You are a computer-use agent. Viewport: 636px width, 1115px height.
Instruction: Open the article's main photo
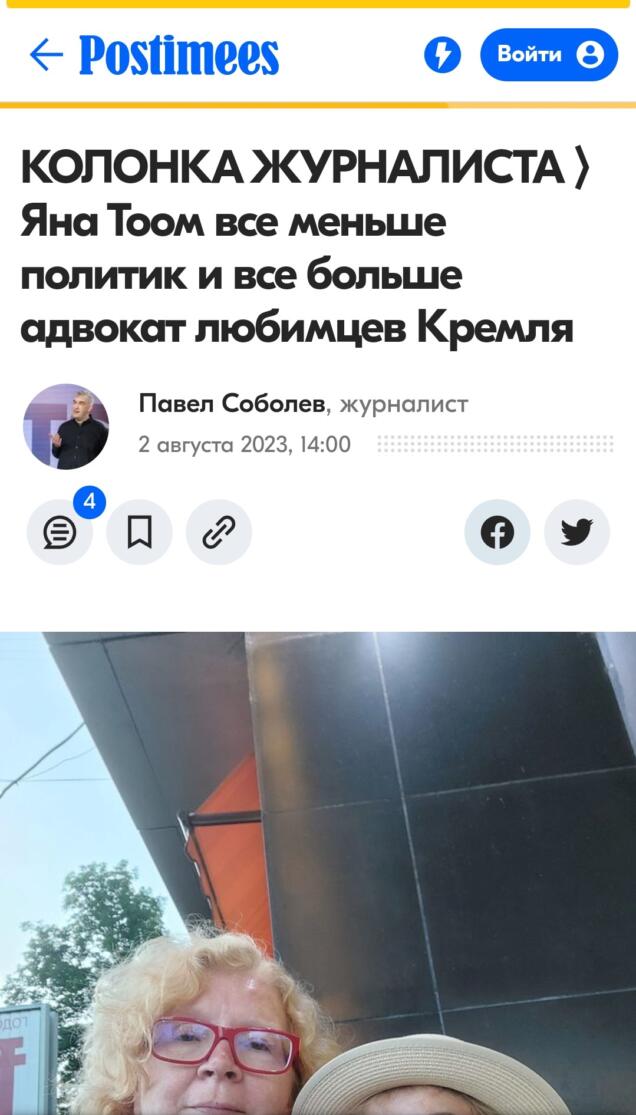(x=318, y=872)
